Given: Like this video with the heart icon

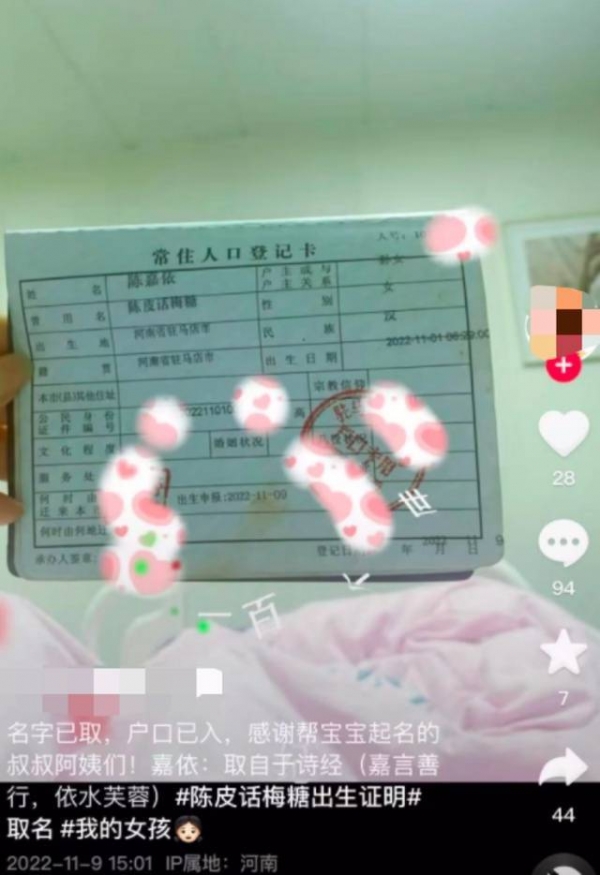Looking at the screenshot, I should tap(563, 433).
